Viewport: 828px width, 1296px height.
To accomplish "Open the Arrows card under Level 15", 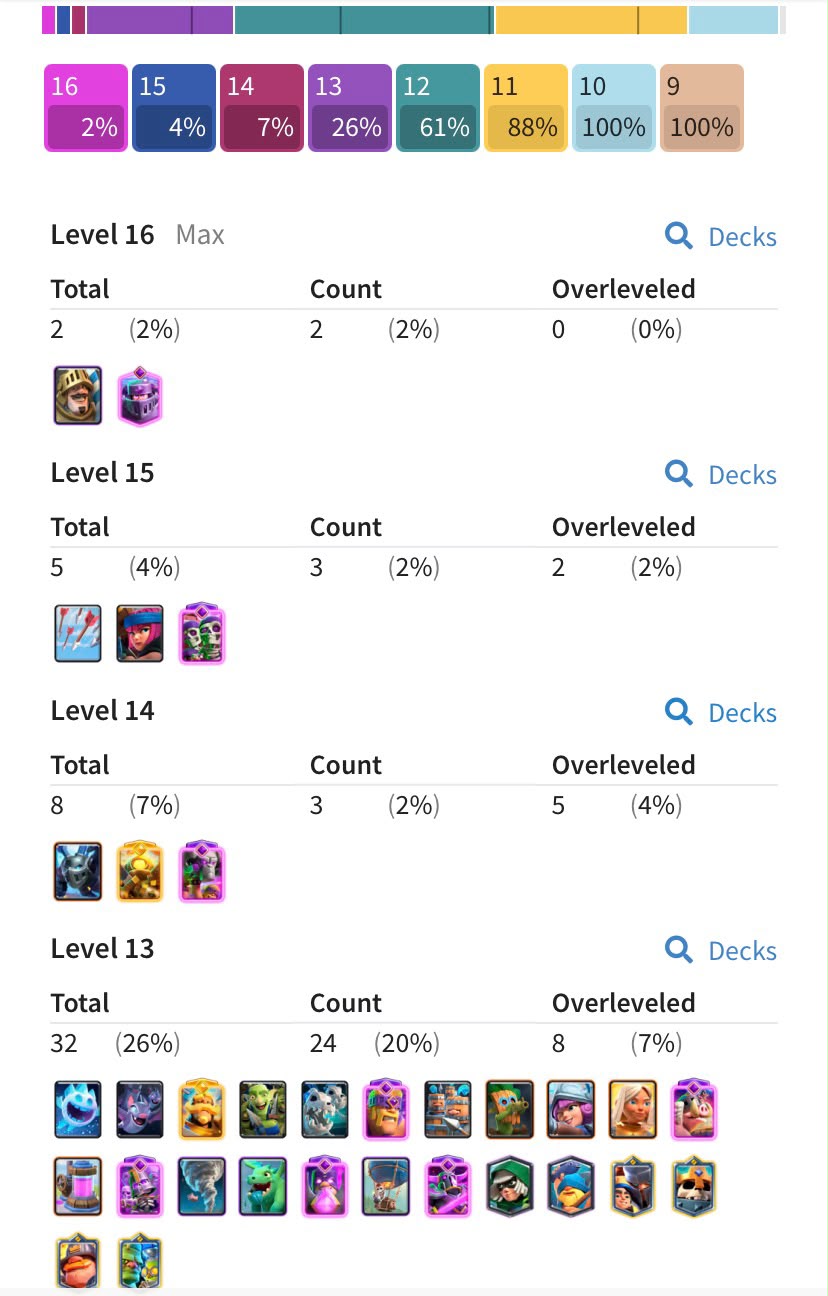I will point(78,634).
